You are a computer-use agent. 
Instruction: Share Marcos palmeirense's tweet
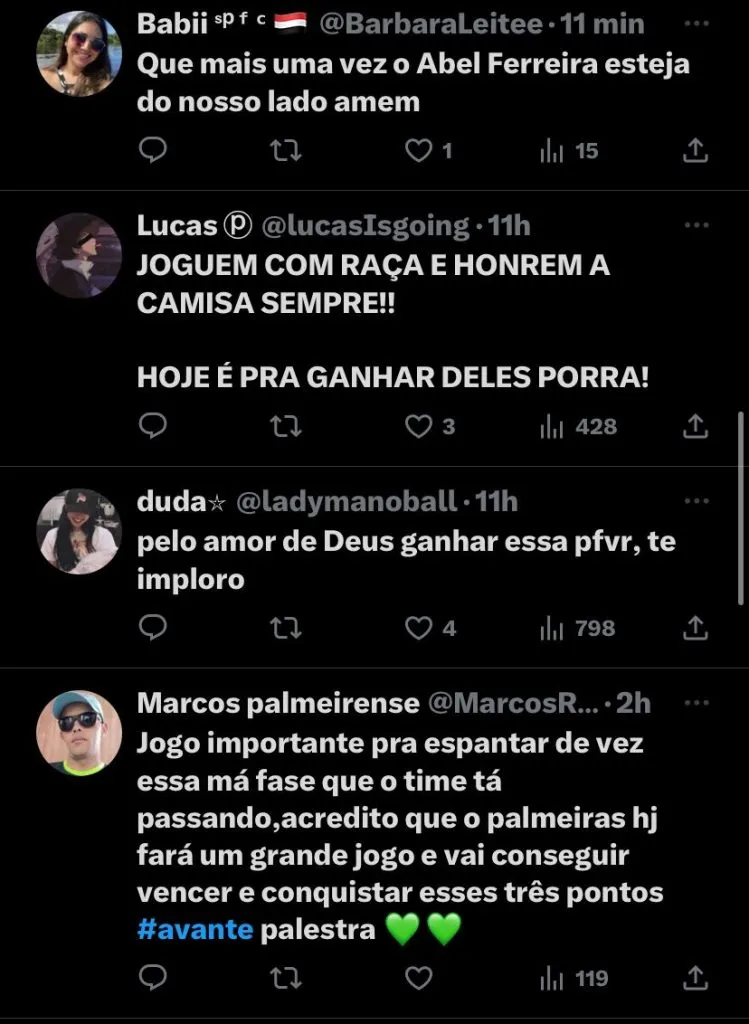pyautogui.click(x=696, y=977)
